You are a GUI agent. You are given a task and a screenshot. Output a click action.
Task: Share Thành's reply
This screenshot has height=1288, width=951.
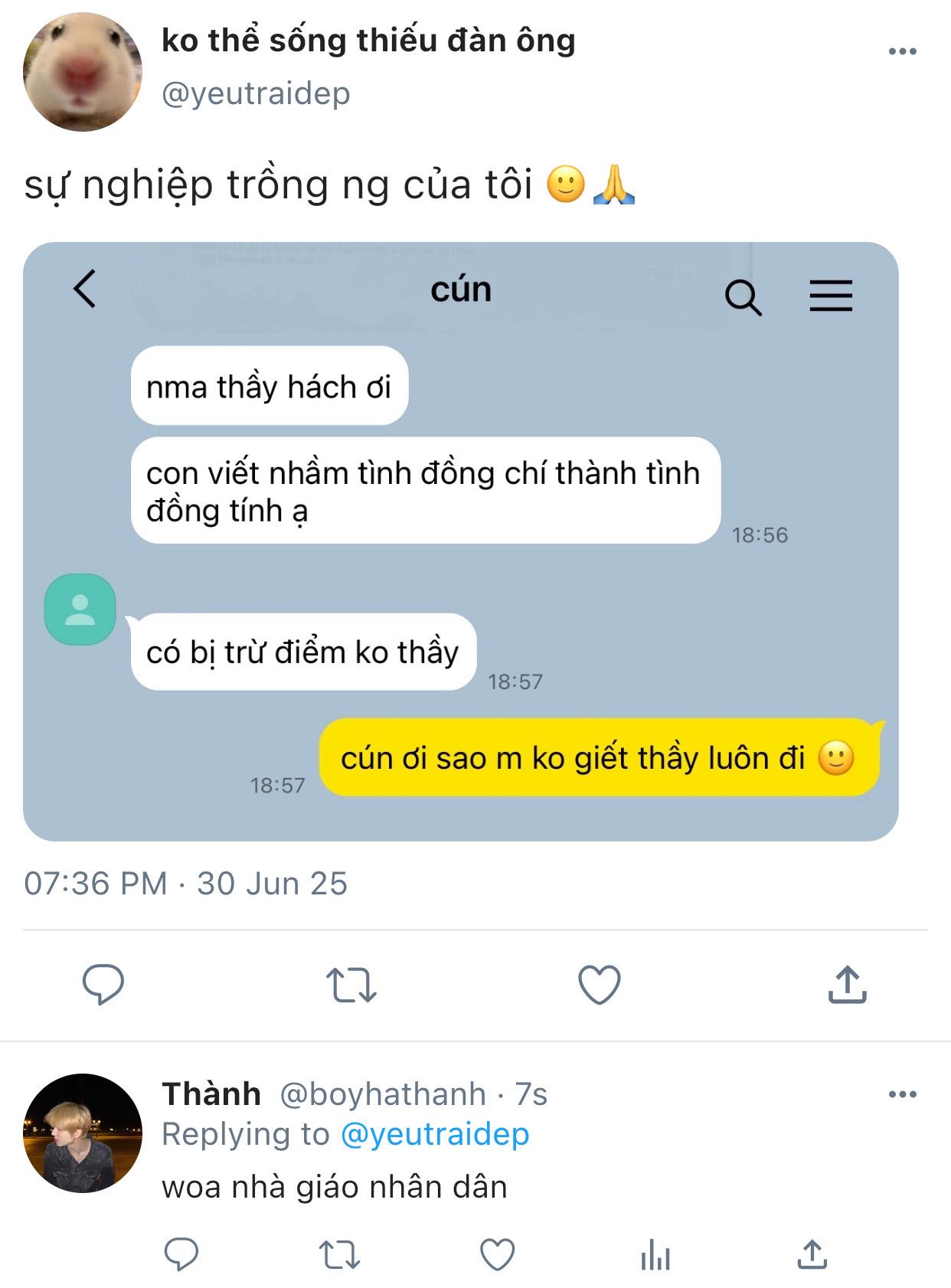(x=812, y=1255)
